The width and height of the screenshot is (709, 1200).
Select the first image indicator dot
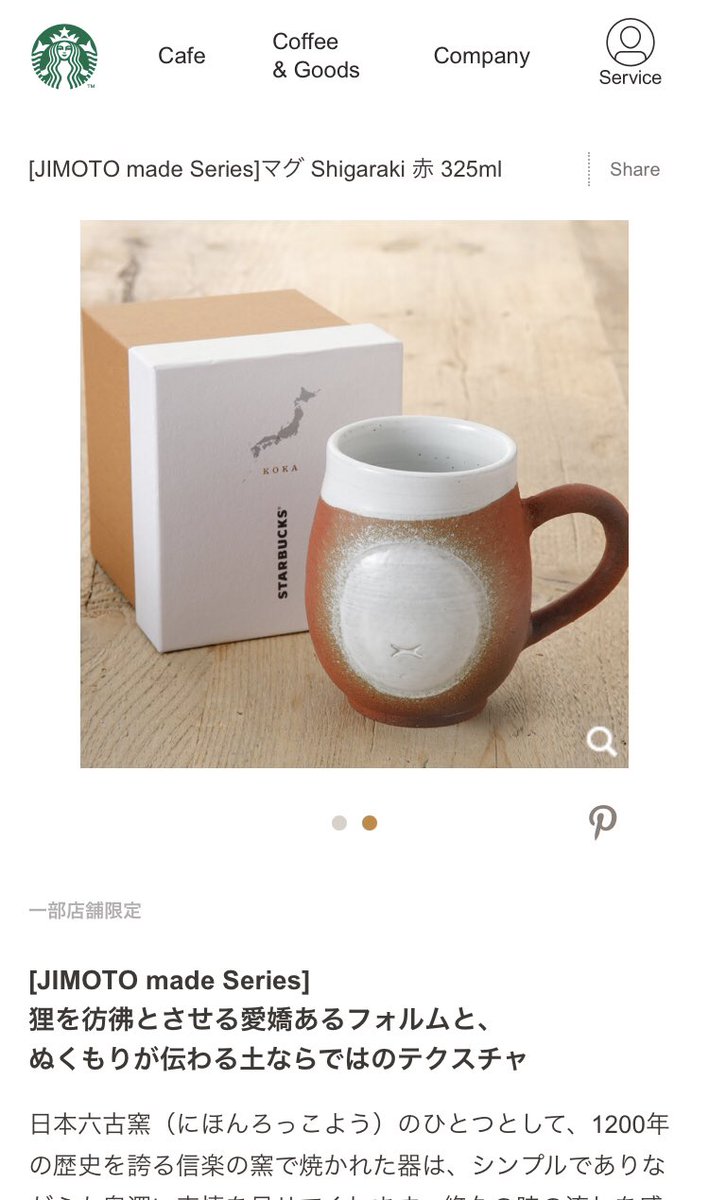[x=339, y=823]
